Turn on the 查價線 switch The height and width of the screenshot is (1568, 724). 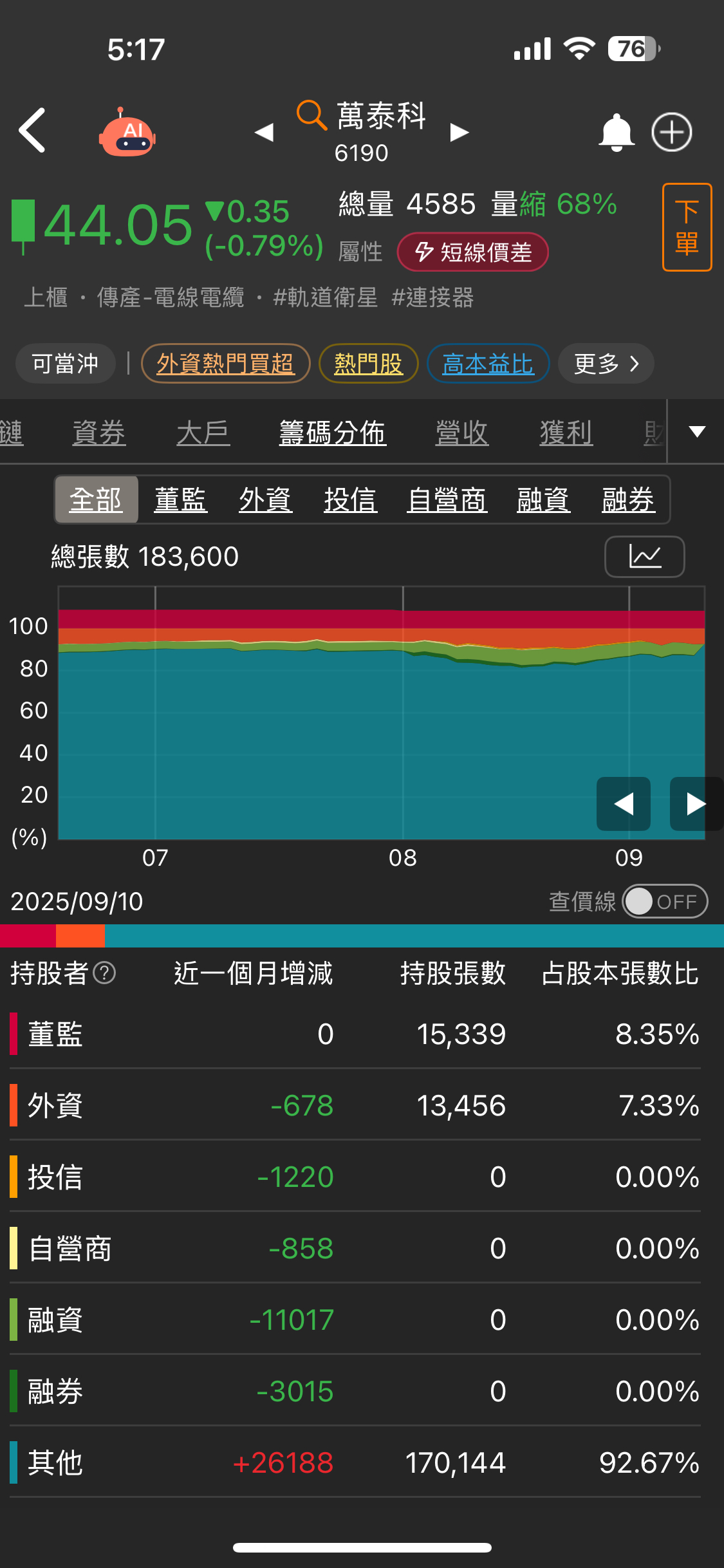[x=665, y=901]
